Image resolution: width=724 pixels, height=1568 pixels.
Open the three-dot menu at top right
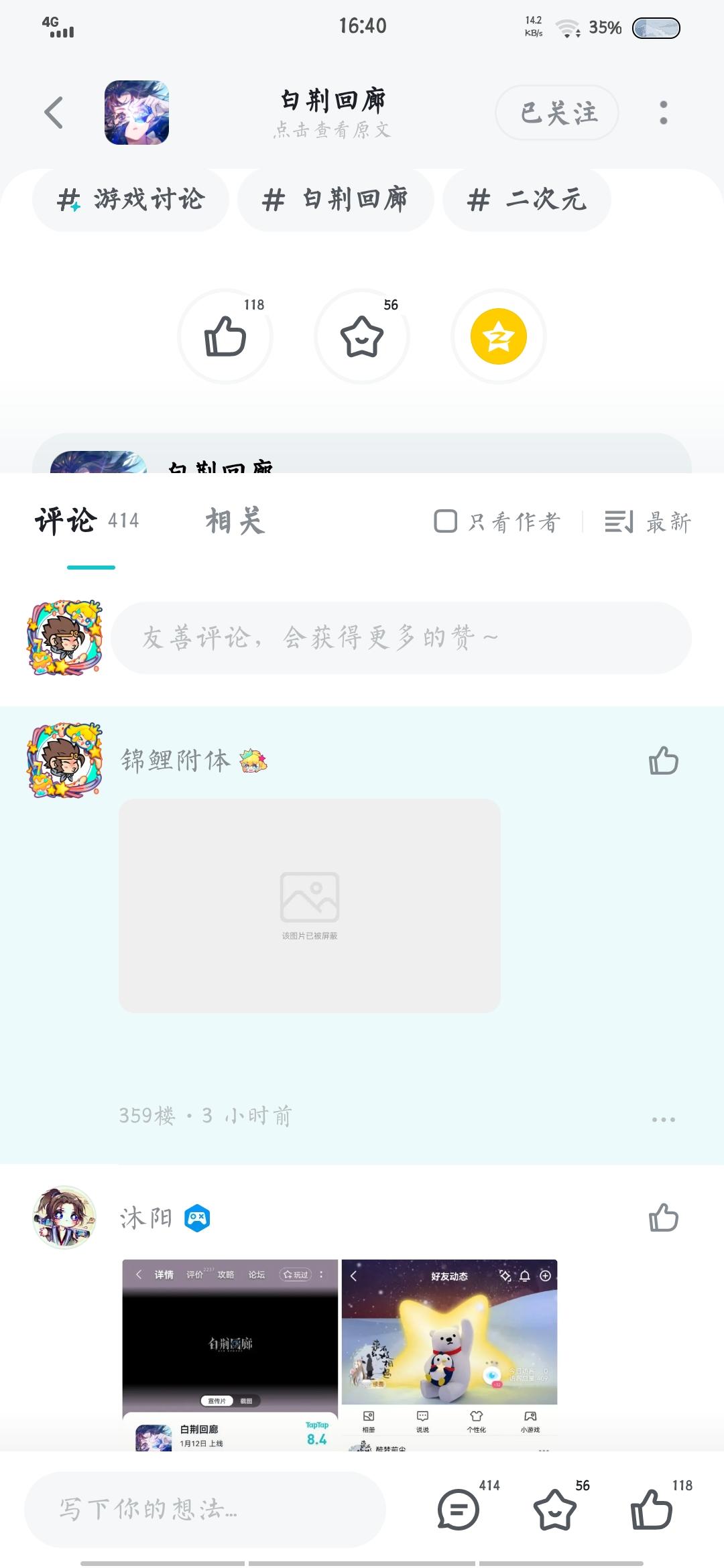[662, 113]
